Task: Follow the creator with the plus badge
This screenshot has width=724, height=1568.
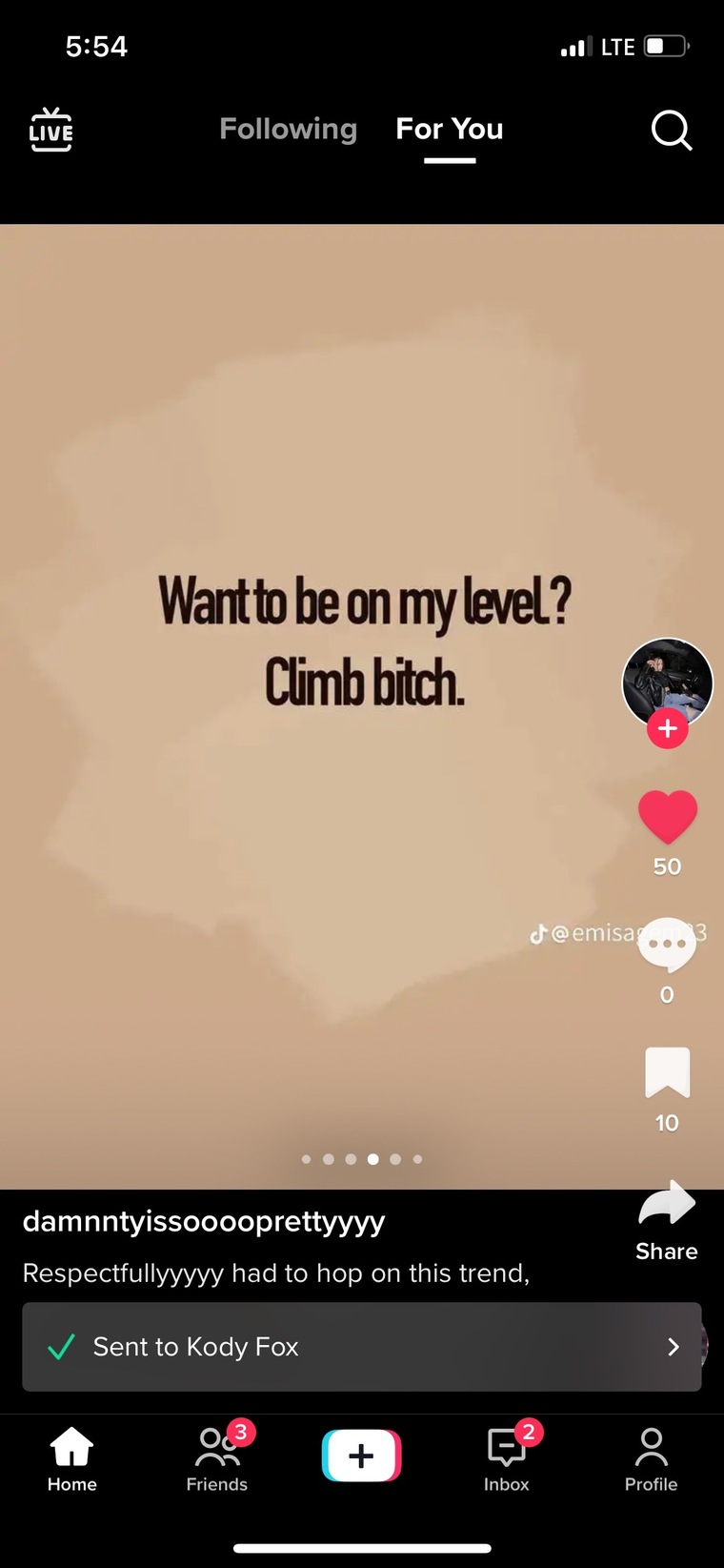Action: (x=667, y=729)
